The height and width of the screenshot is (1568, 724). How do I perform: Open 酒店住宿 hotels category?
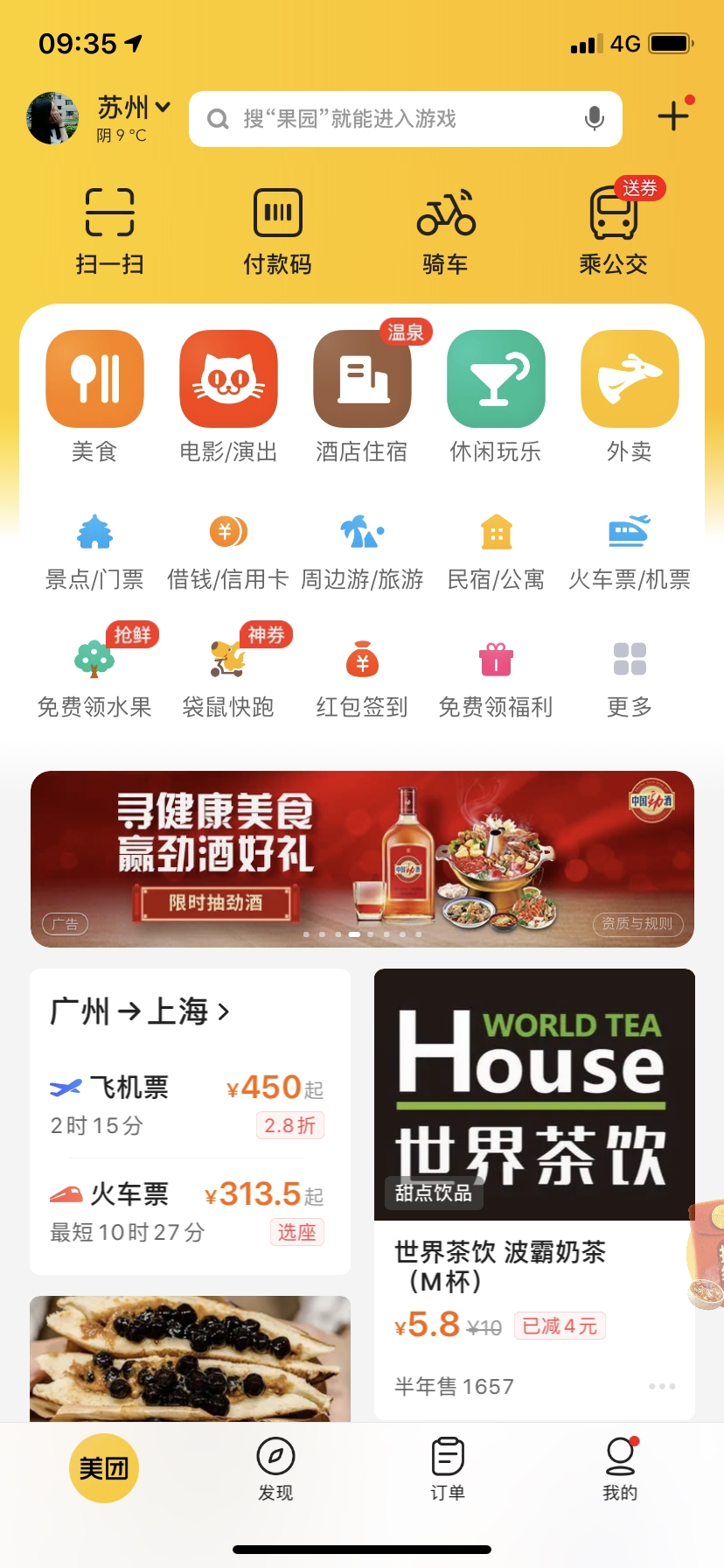pos(362,395)
